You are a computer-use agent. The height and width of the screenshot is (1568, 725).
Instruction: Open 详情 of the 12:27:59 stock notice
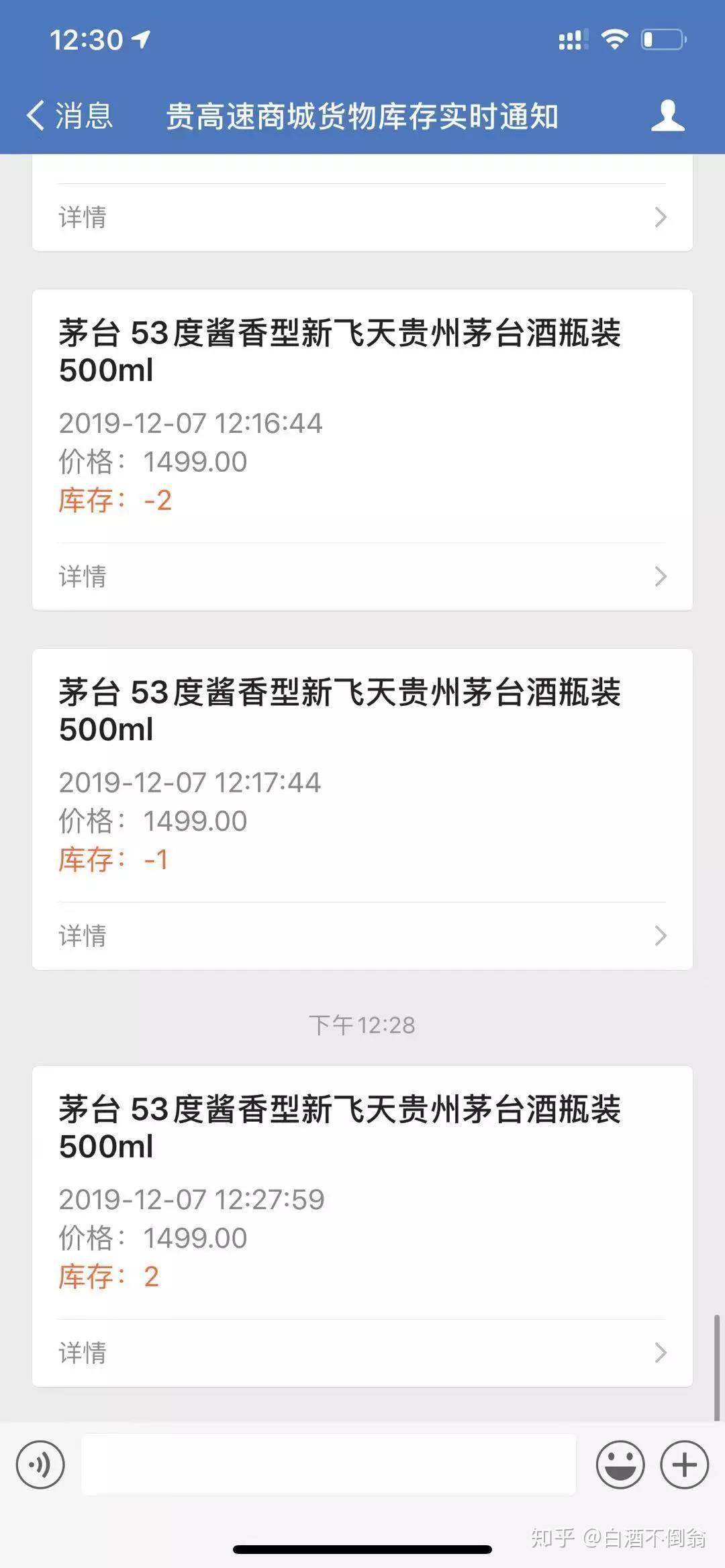(362, 1353)
